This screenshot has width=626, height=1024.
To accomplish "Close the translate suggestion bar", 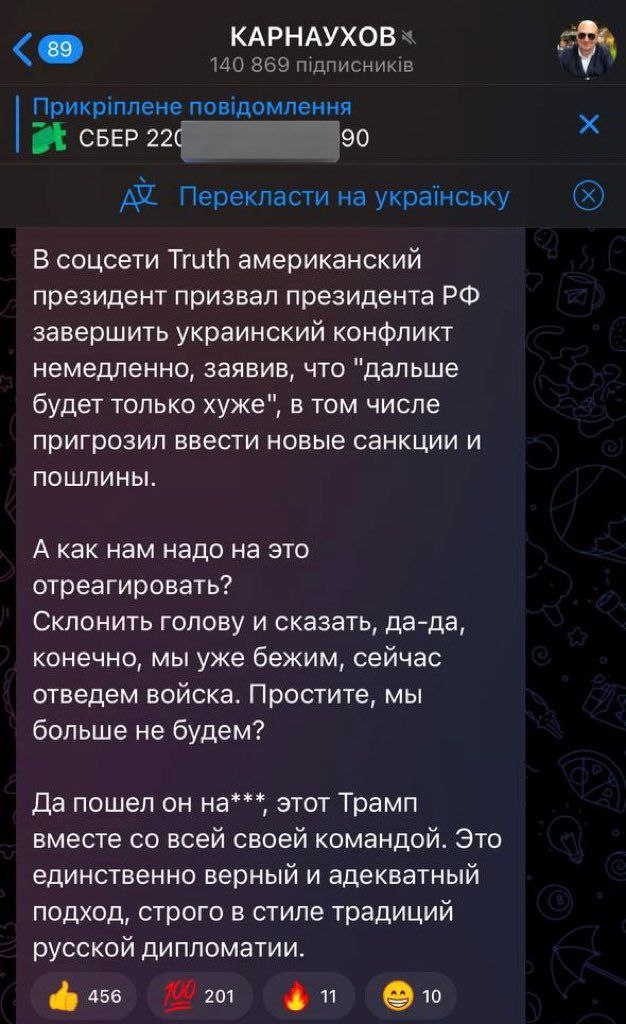I will [588, 196].
